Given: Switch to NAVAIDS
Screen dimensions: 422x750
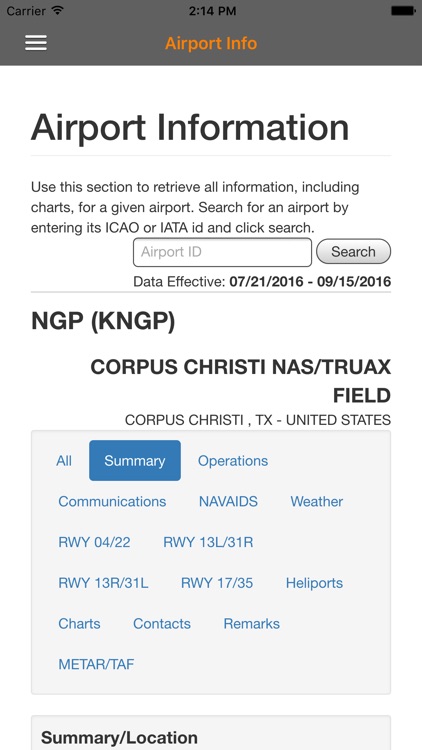Looking at the screenshot, I should coord(228,501).
